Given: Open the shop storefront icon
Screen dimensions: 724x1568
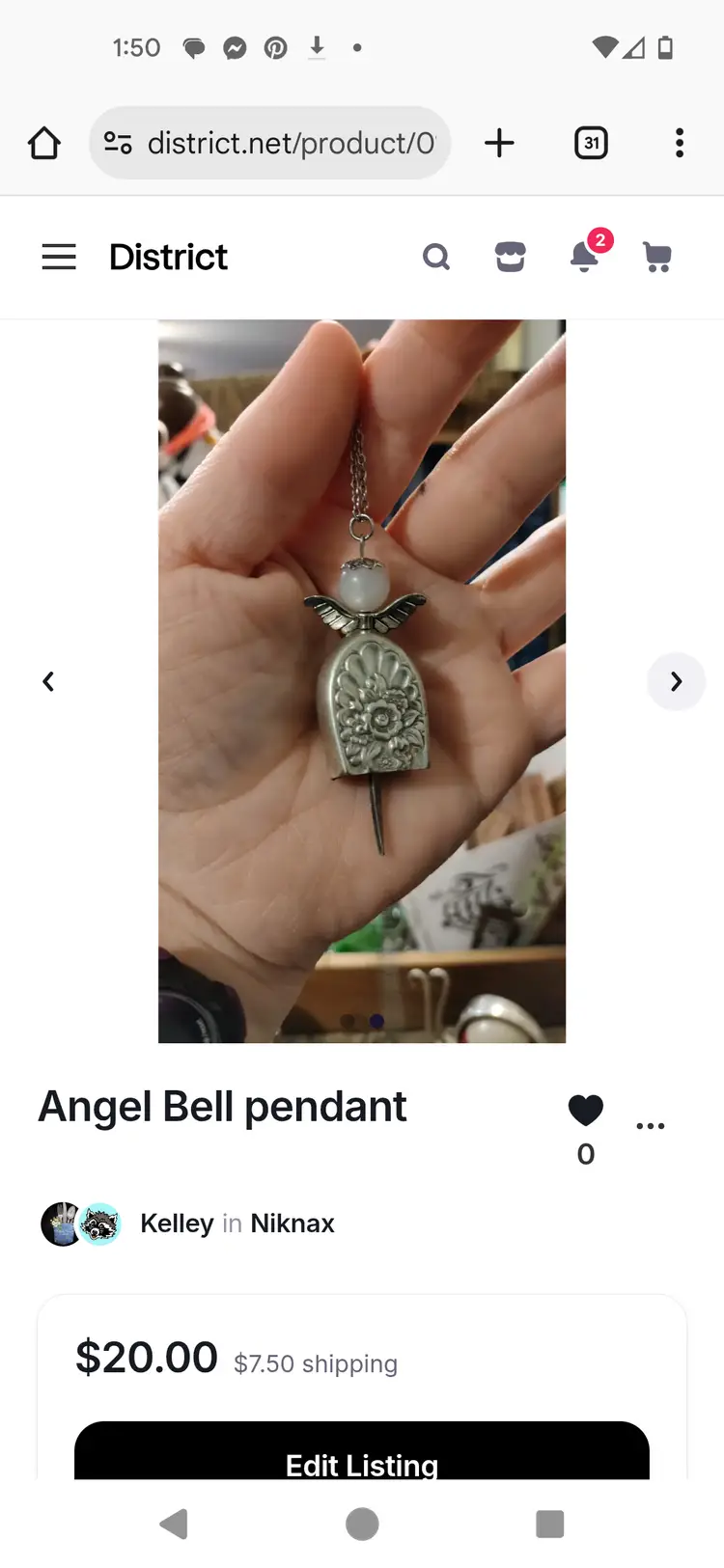Looking at the screenshot, I should [510, 257].
